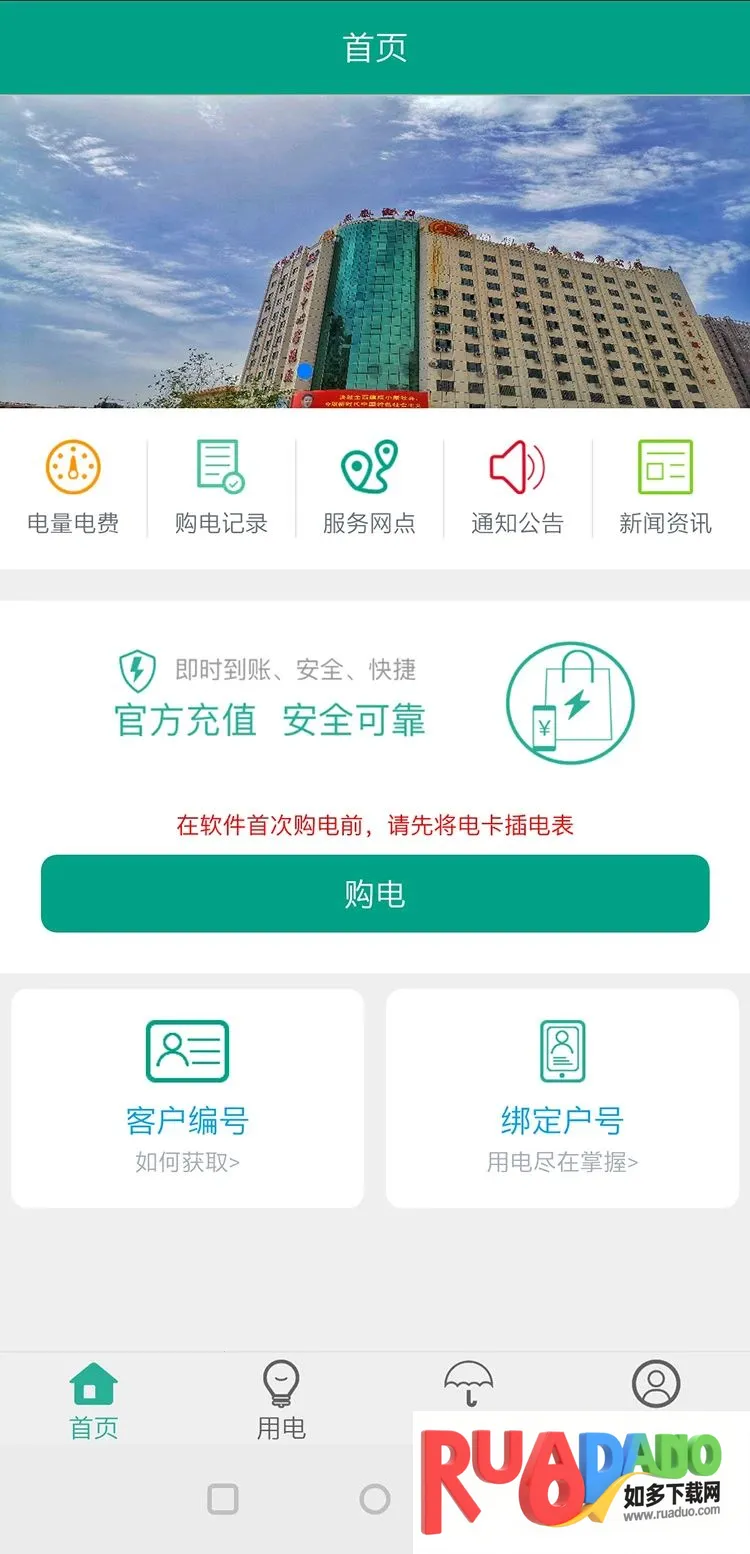Go to the profile person tab
This screenshot has width=750, height=1554.
tap(656, 1385)
